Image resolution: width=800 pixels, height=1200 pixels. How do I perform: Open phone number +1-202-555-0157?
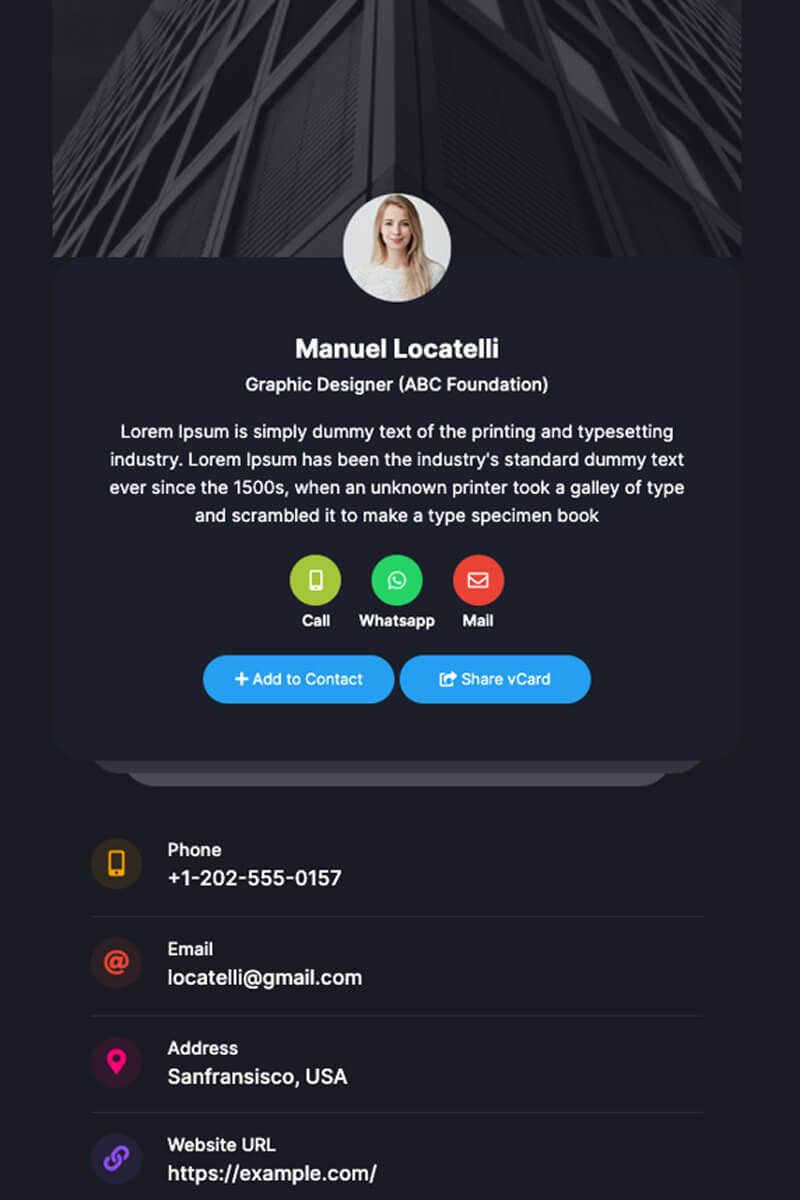pyautogui.click(x=254, y=878)
